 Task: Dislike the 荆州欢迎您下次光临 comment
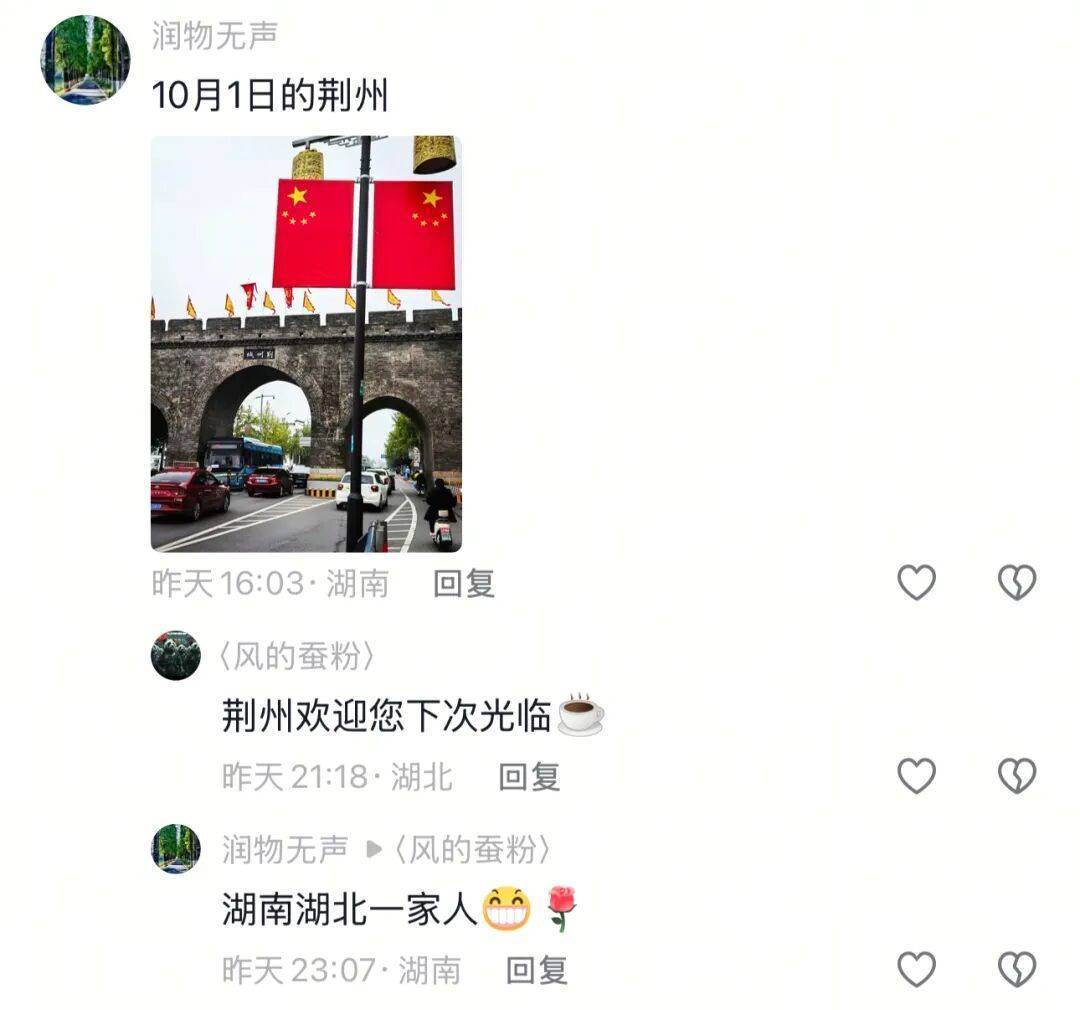tap(1017, 776)
